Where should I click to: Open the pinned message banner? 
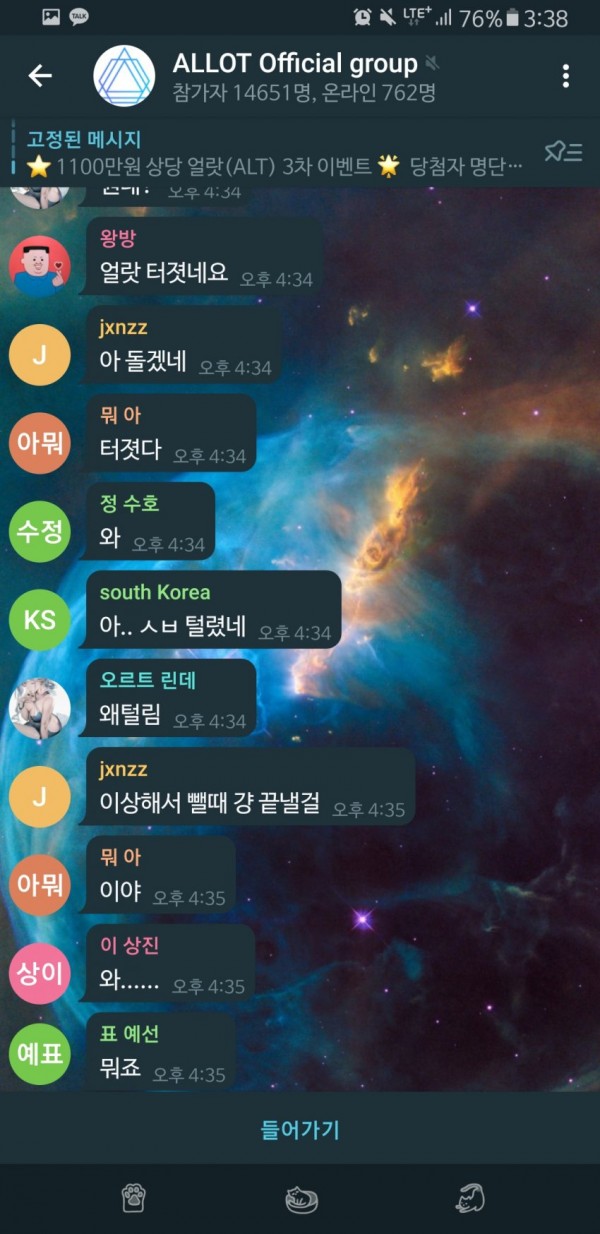tap(270, 152)
